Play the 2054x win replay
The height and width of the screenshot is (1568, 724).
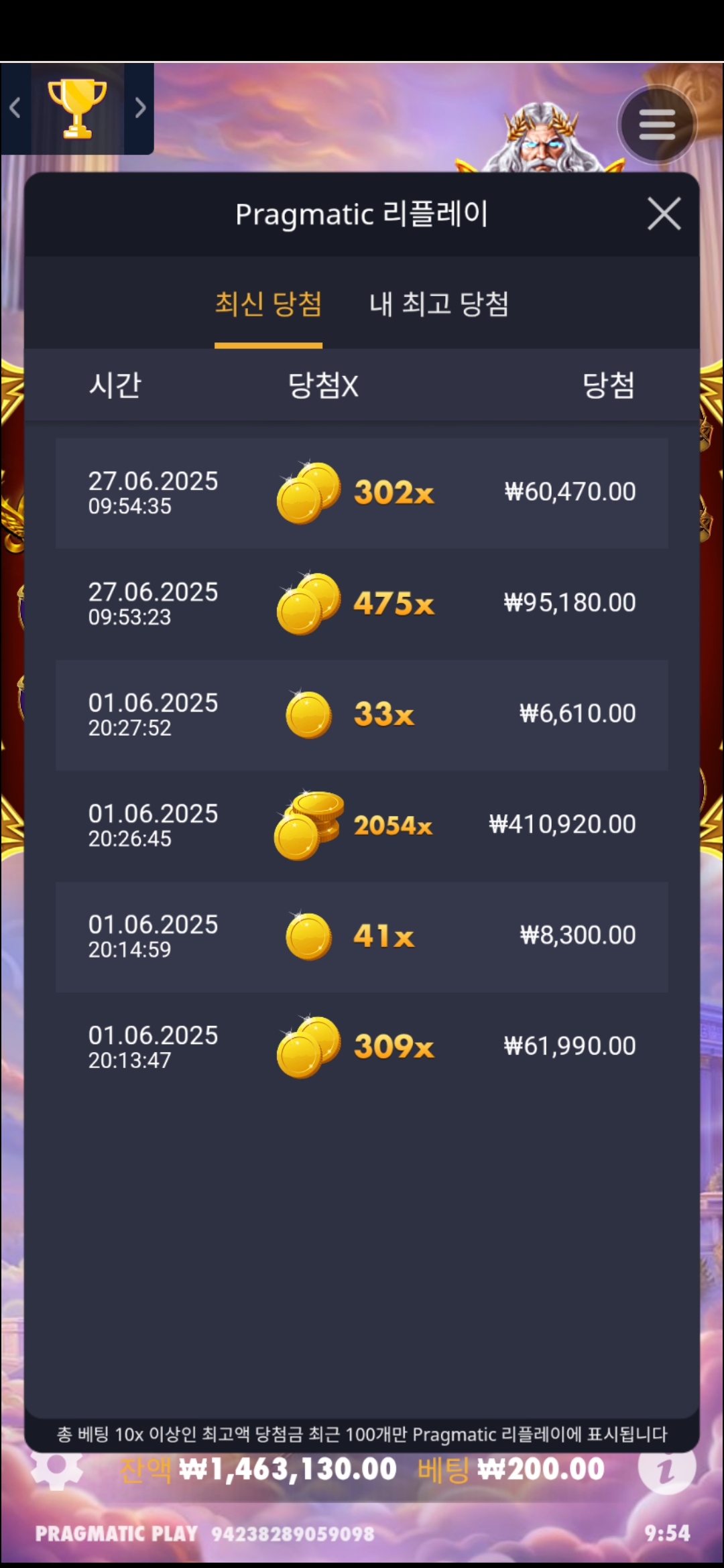point(362,826)
